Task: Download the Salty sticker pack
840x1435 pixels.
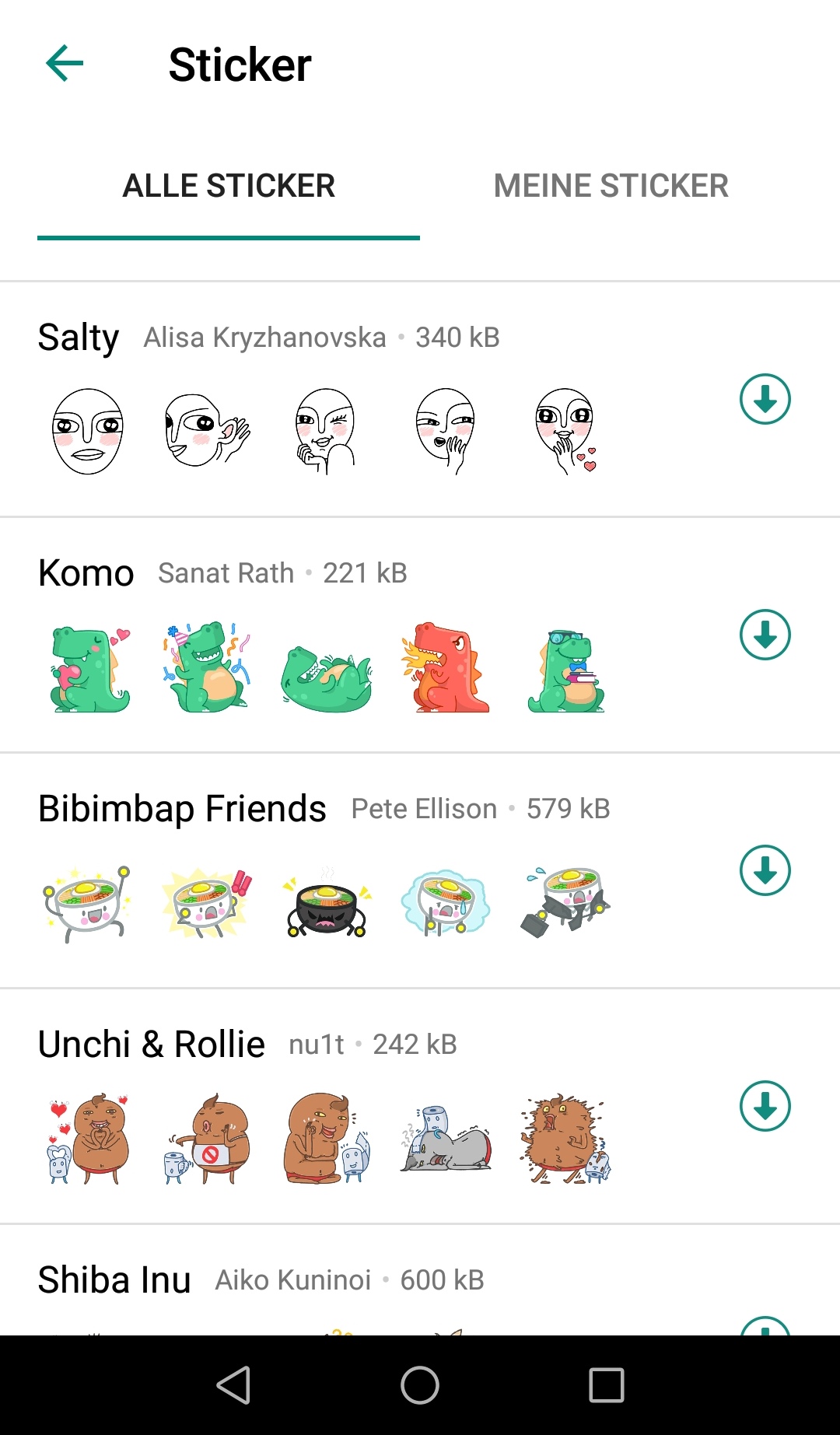Action: click(765, 399)
